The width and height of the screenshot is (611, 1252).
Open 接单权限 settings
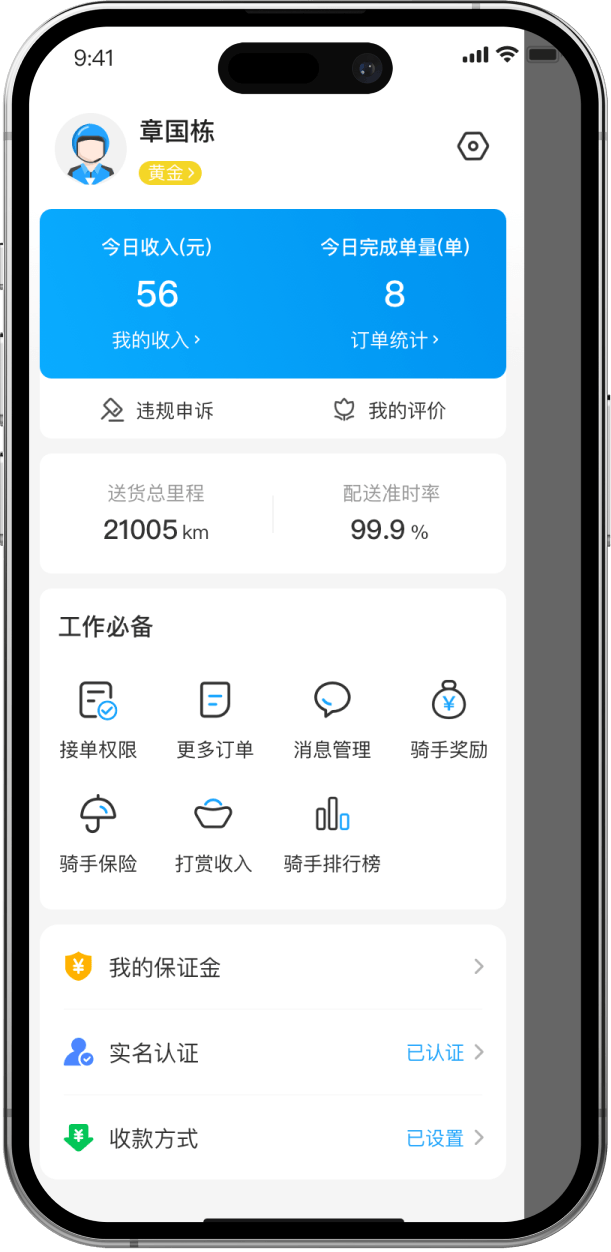click(98, 718)
